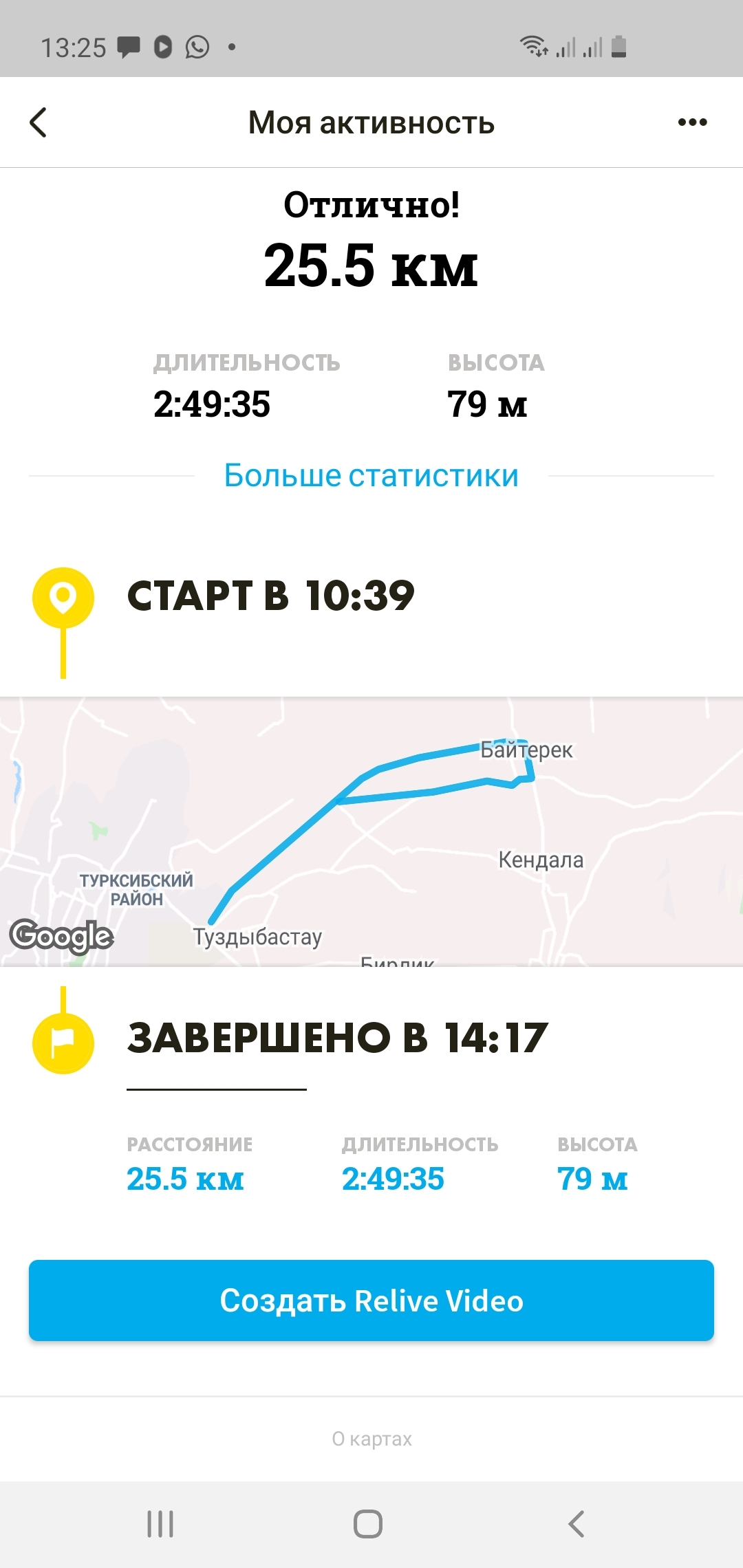Open О картах link
The width and height of the screenshot is (743, 1568).
(x=371, y=1439)
